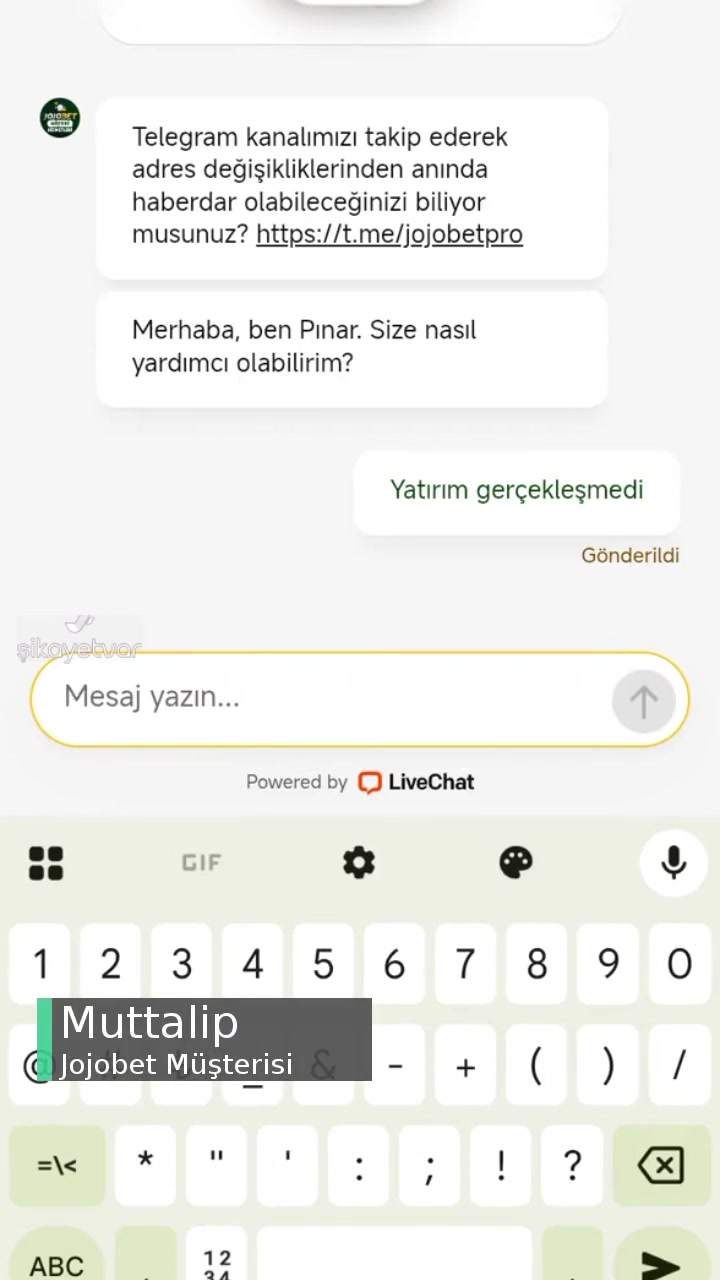Select the Mesaj yazın message input field
Viewport: 720px width, 1280px height.
coord(300,697)
